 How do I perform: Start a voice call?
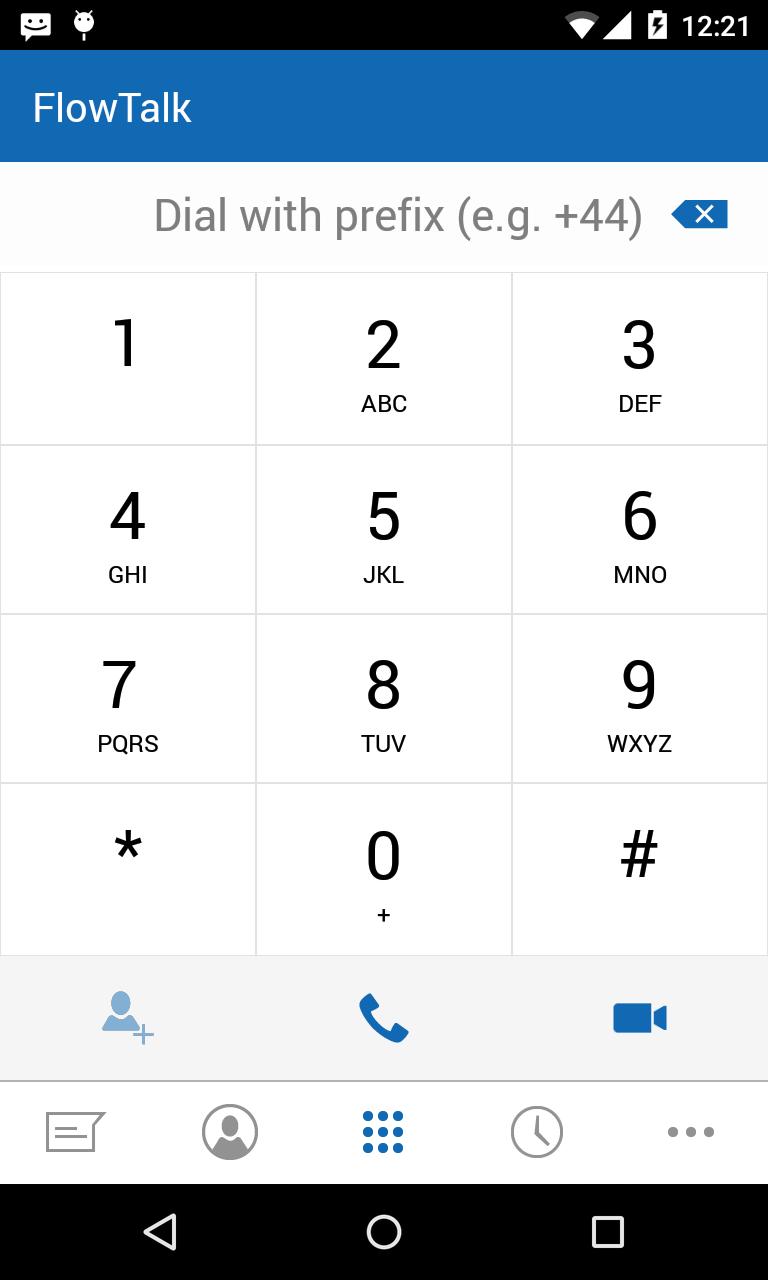[x=384, y=1017]
